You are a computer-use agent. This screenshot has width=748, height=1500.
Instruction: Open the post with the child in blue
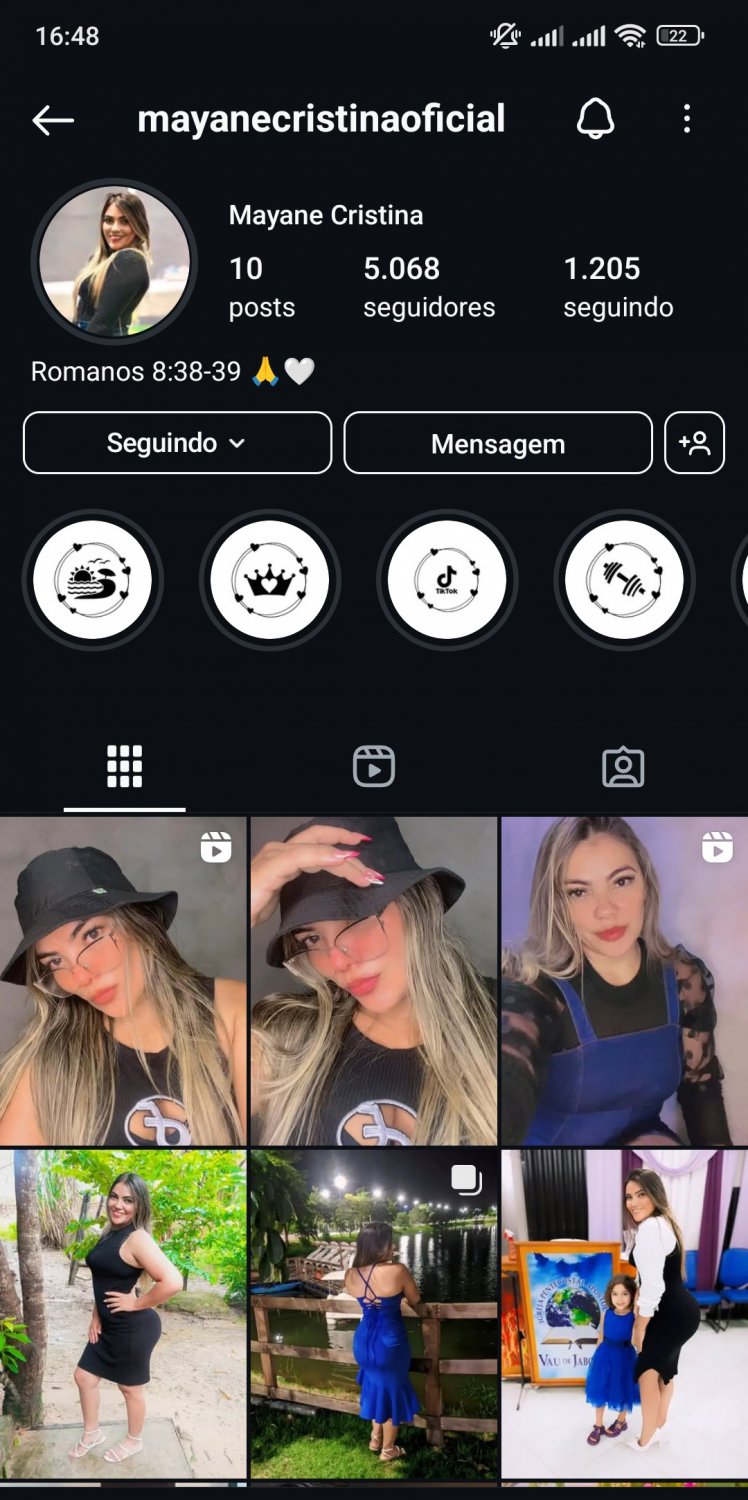624,1314
